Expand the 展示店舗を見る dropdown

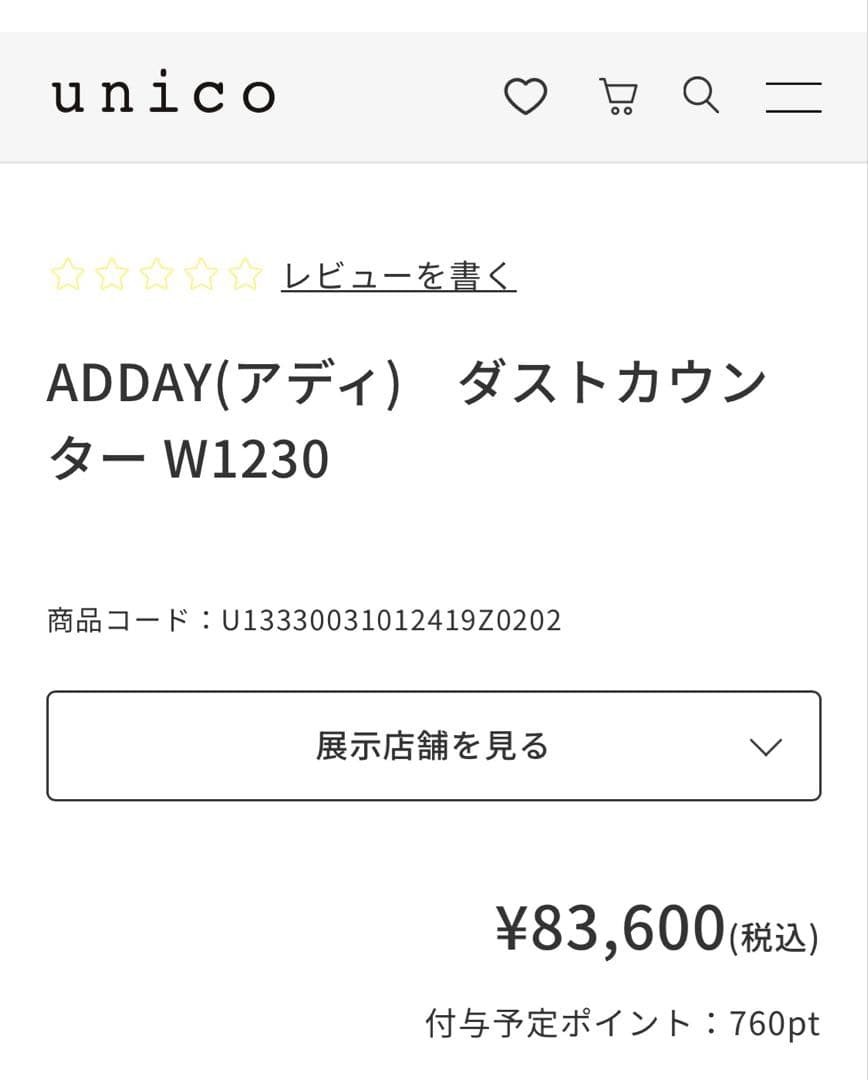[x=430, y=745]
